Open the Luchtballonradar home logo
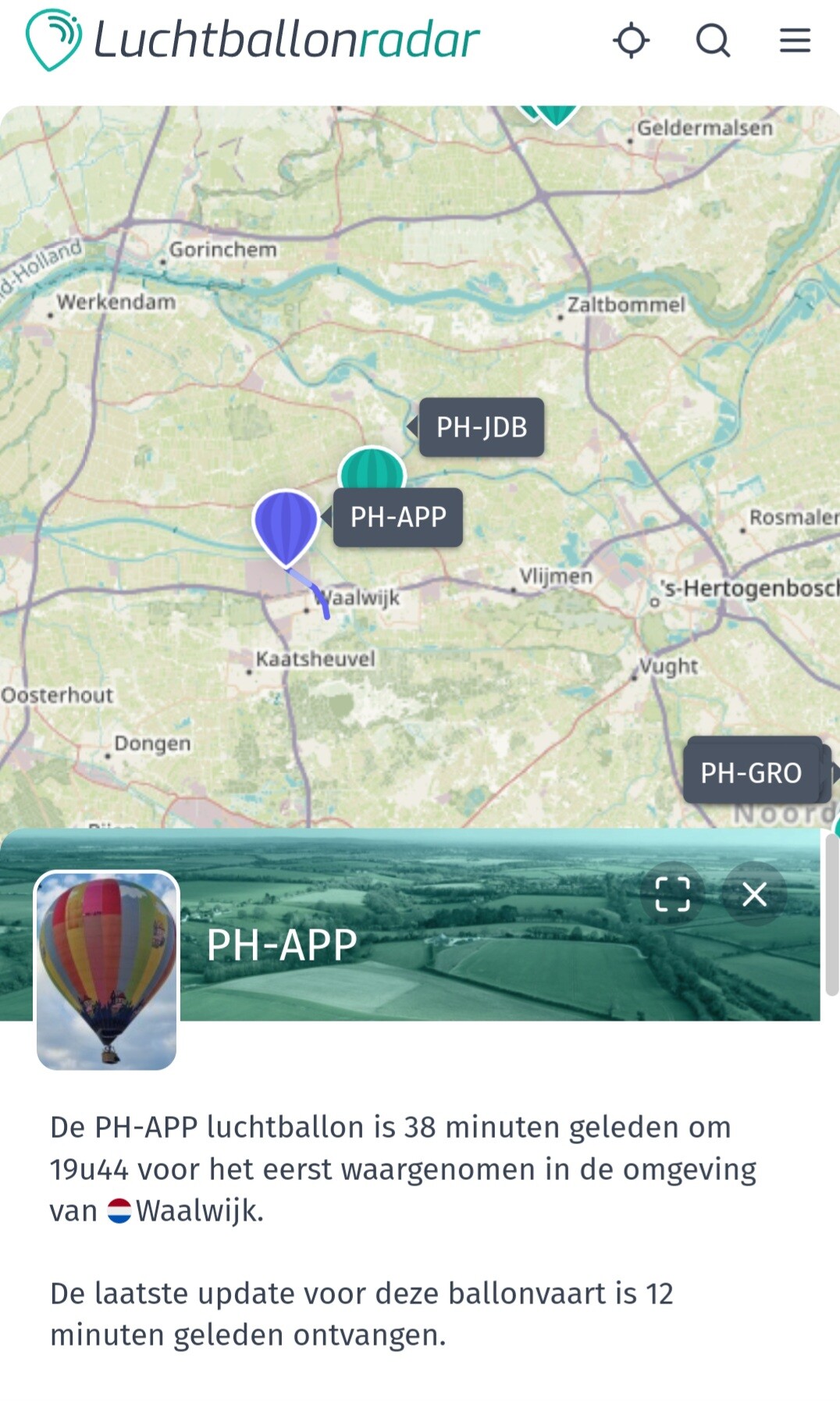Image resolution: width=840 pixels, height=1401 pixels. coord(253,40)
